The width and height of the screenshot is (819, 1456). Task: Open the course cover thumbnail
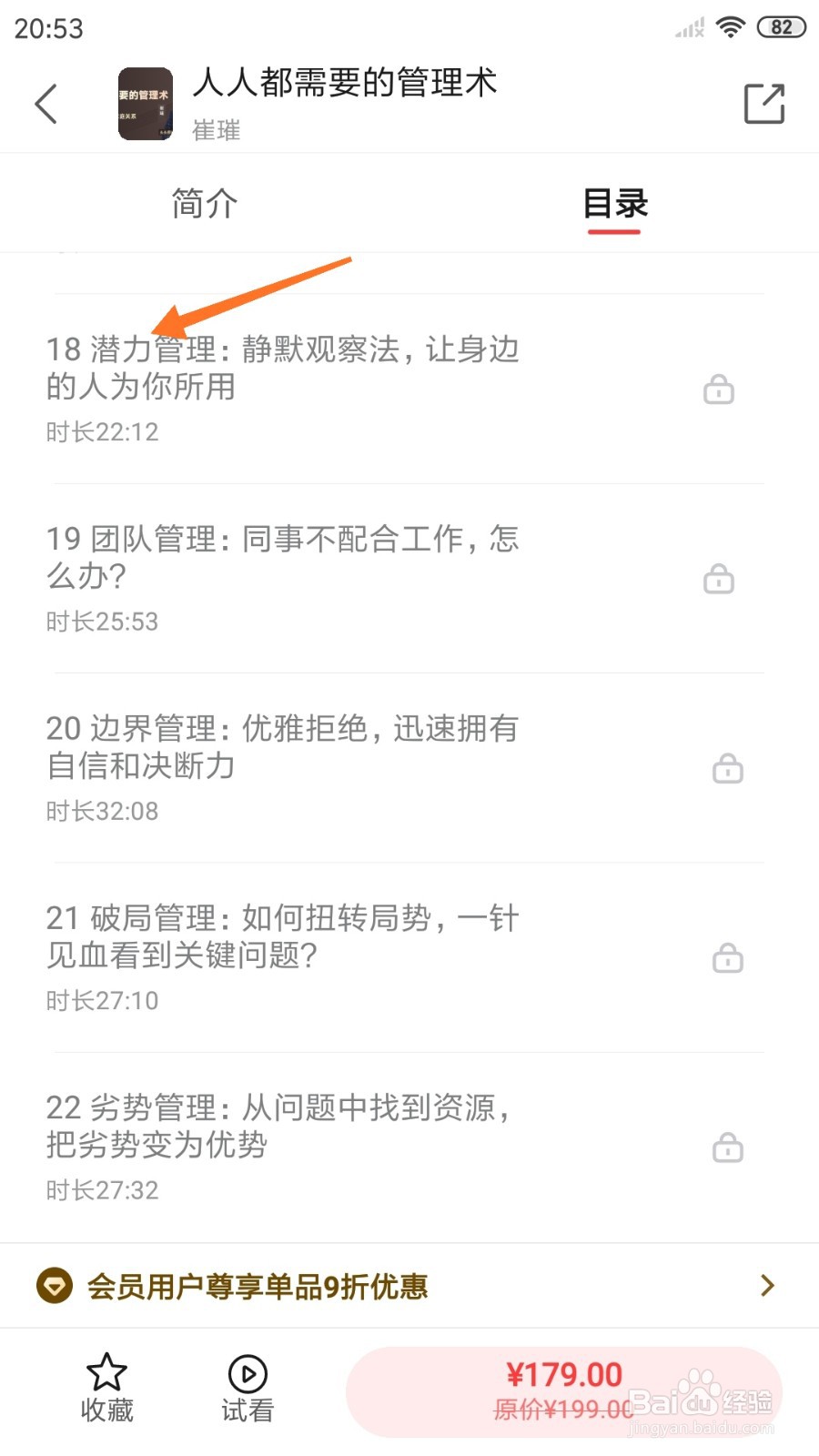pyautogui.click(x=146, y=104)
